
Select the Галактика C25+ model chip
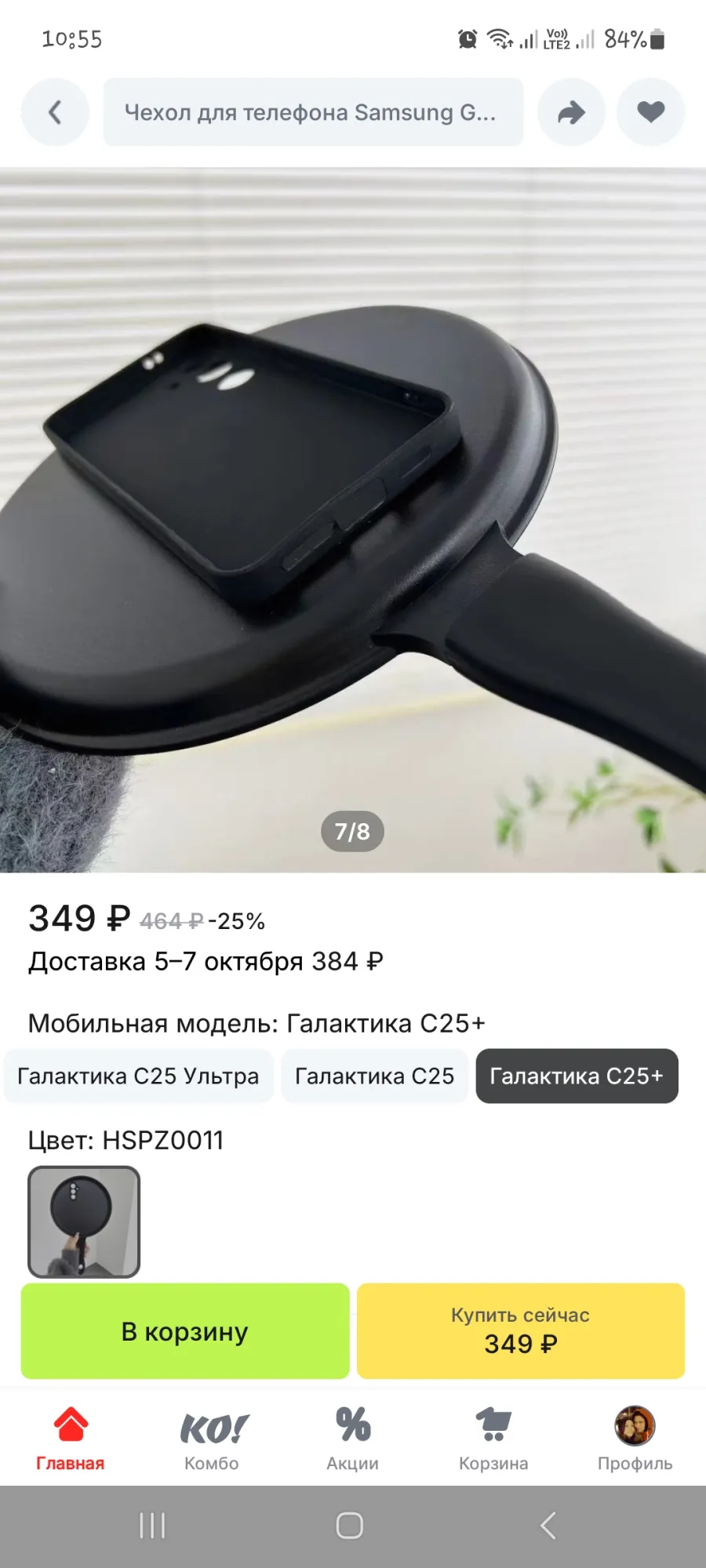577,1076
